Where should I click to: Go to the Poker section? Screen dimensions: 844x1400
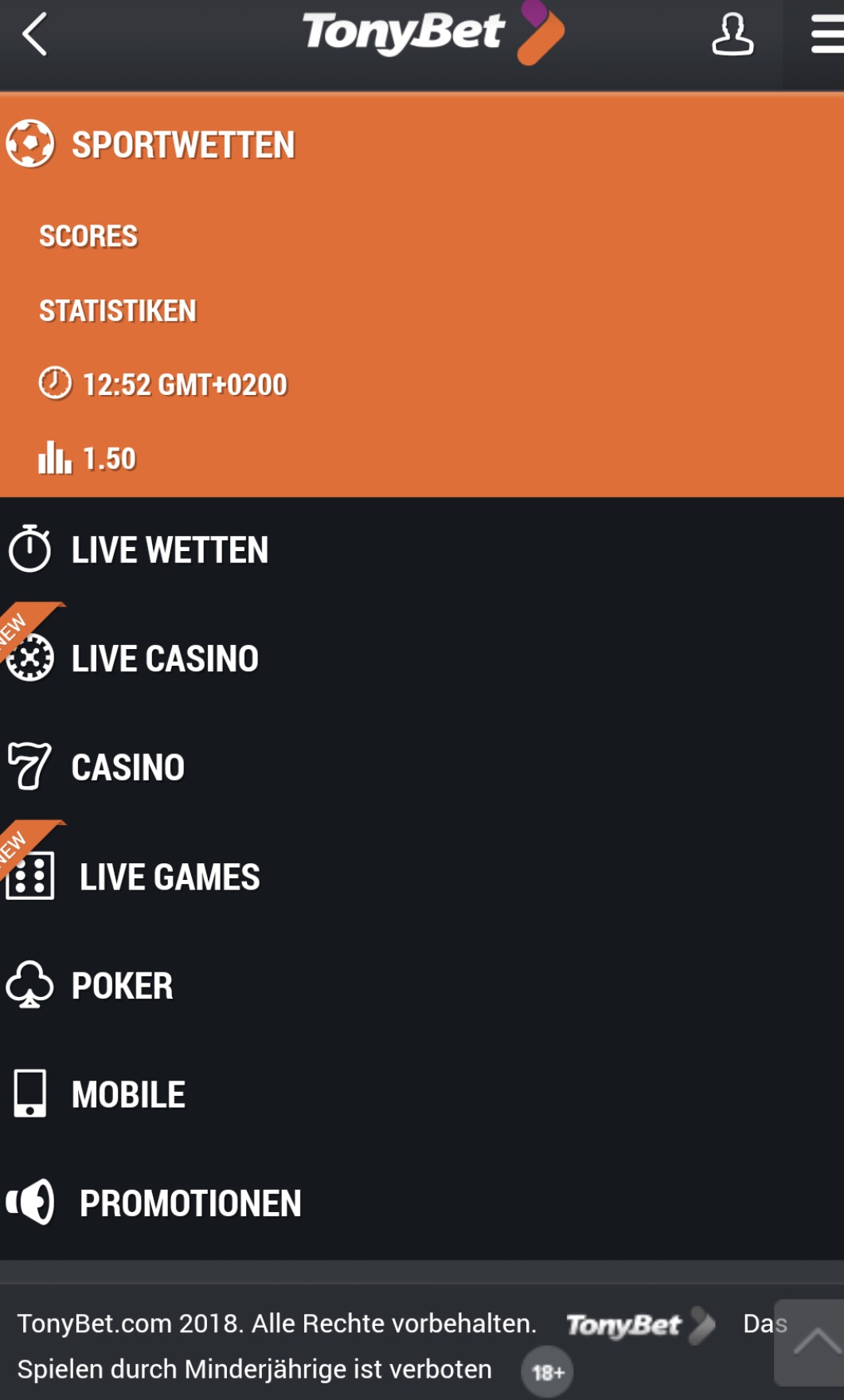(422, 986)
